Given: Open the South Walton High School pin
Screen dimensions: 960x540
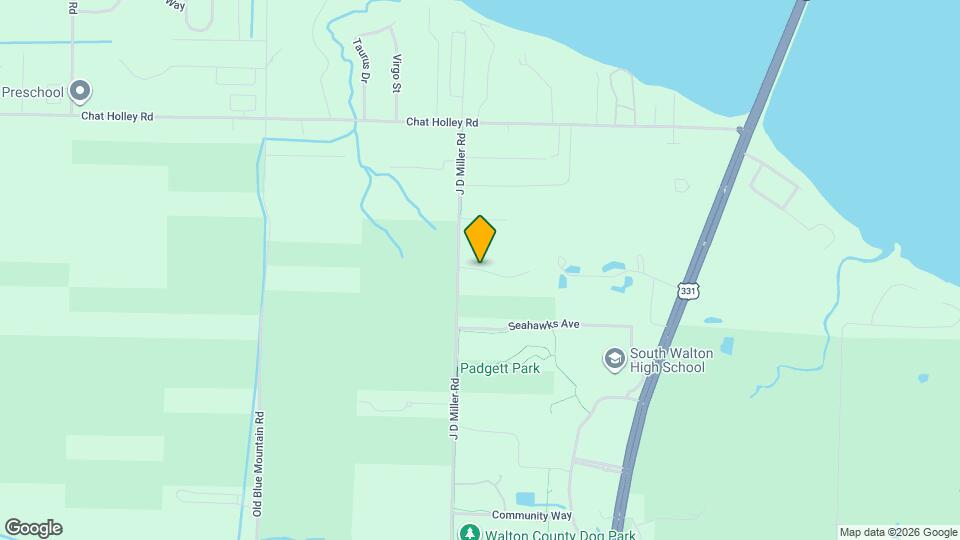Looking at the screenshot, I should click(614, 357).
